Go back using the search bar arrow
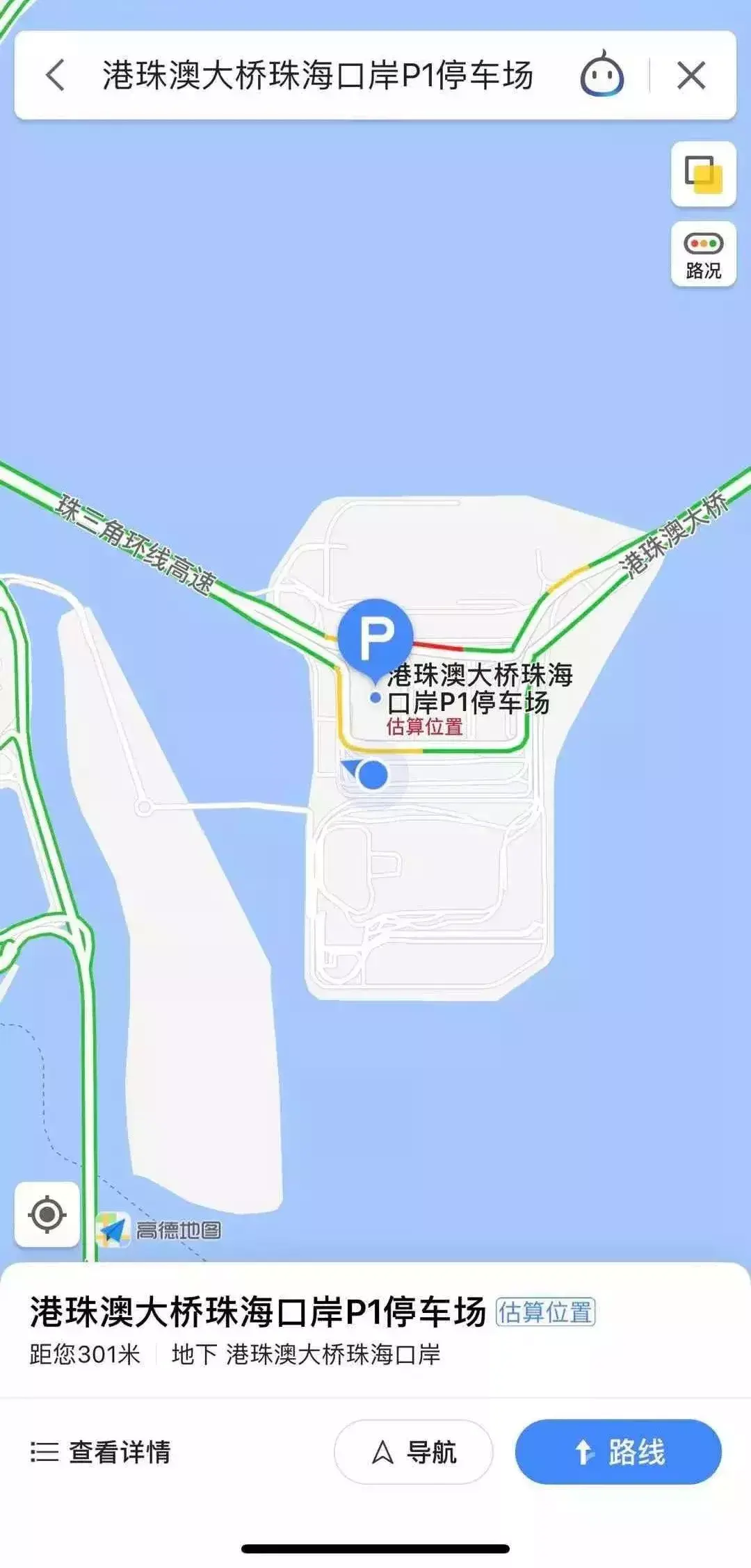This screenshot has width=751, height=1568. (56, 75)
